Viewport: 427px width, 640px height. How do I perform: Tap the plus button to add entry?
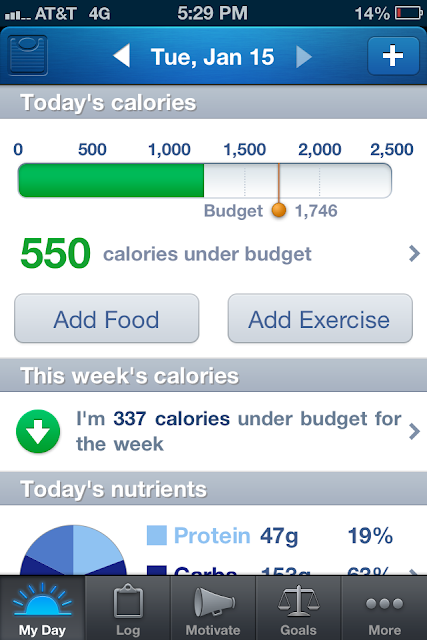pos(393,56)
